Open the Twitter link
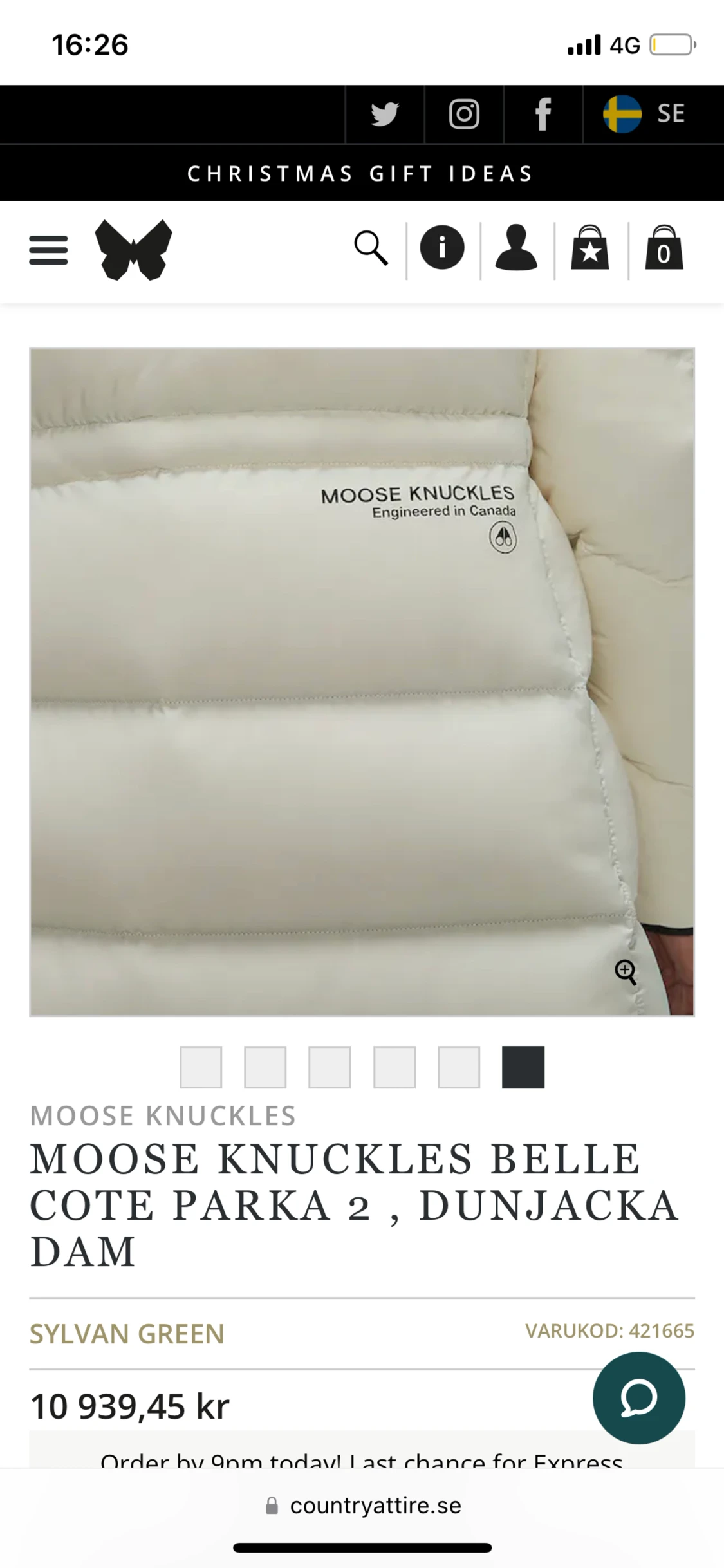 tap(385, 114)
